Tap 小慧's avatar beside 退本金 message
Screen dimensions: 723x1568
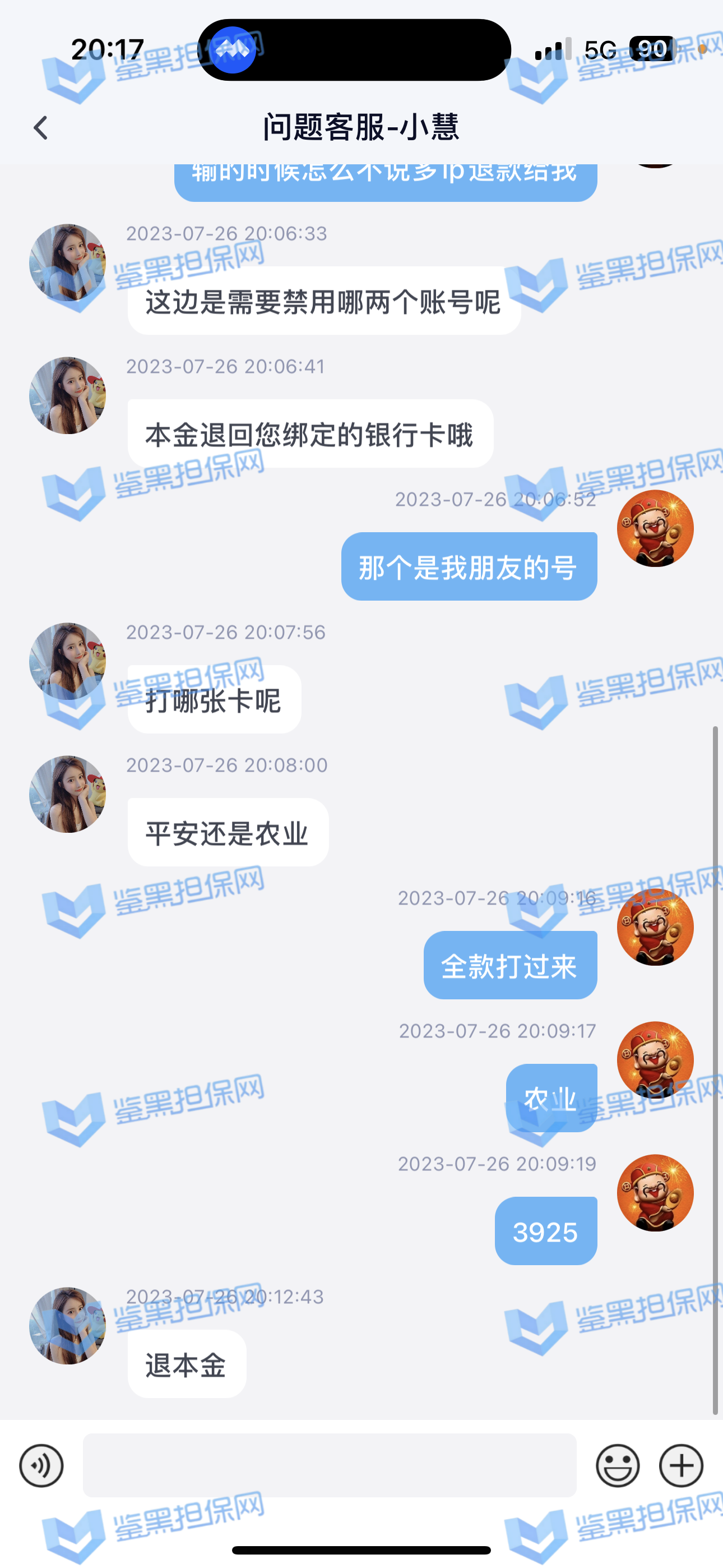click(x=68, y=1326)
